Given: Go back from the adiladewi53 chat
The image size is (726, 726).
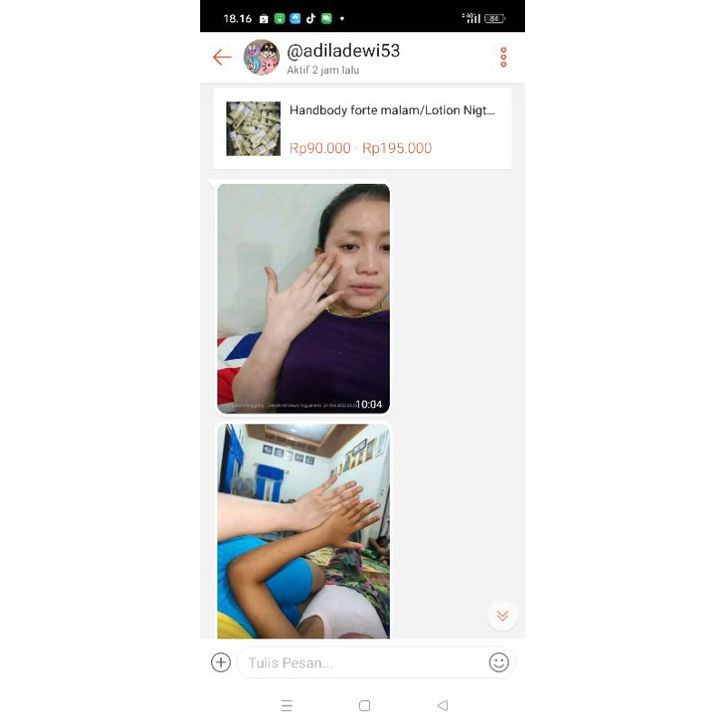Looking at the screenshot, I should tap(222, 58).
